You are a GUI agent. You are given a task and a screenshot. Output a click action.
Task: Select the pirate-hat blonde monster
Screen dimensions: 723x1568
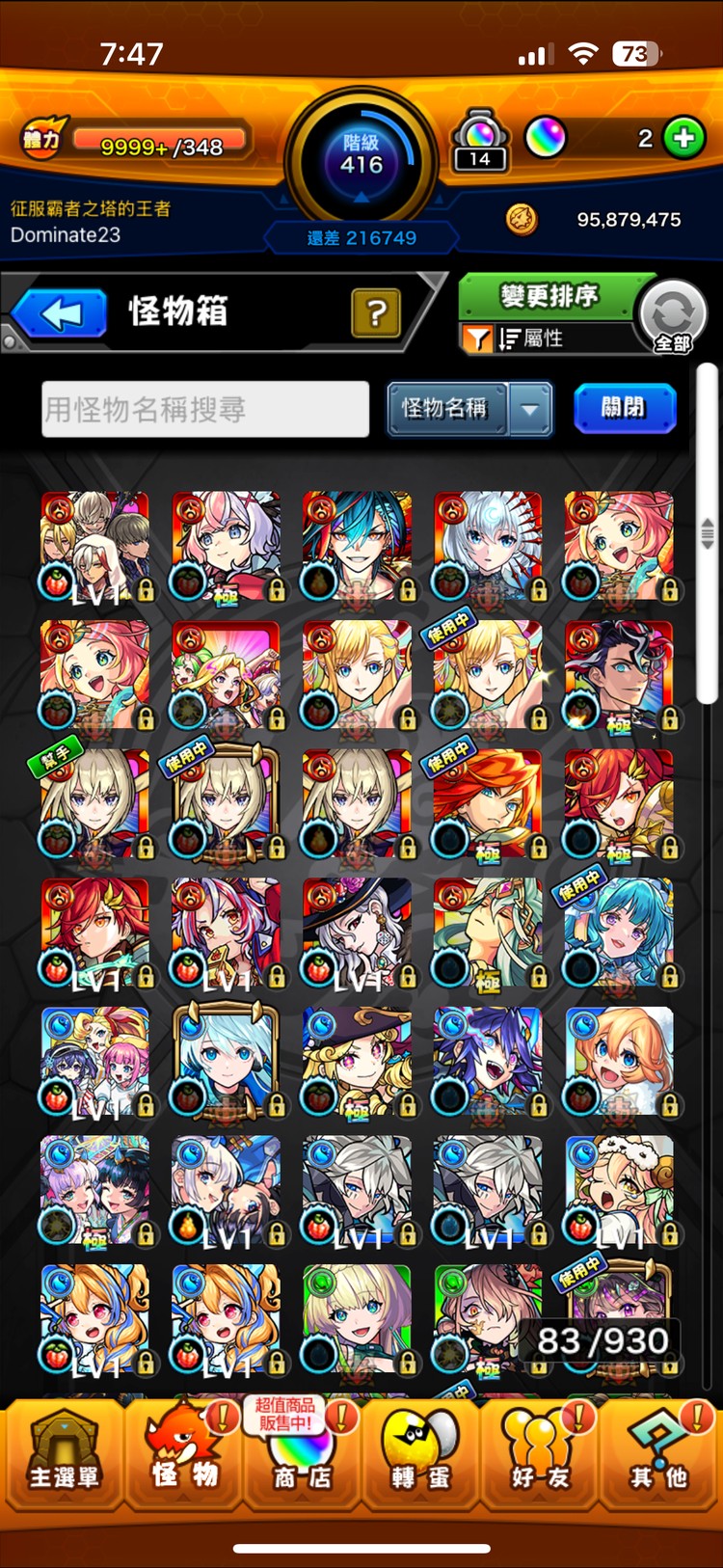point(357,1063)
